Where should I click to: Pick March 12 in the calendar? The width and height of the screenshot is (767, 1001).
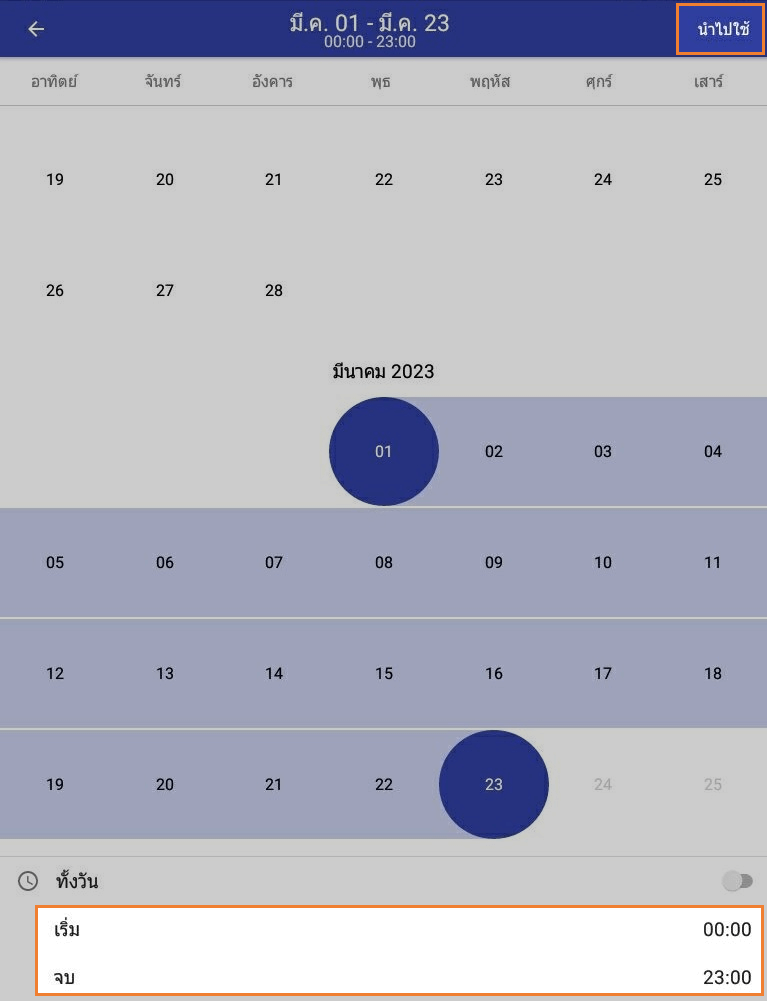[x=55, y=674]
